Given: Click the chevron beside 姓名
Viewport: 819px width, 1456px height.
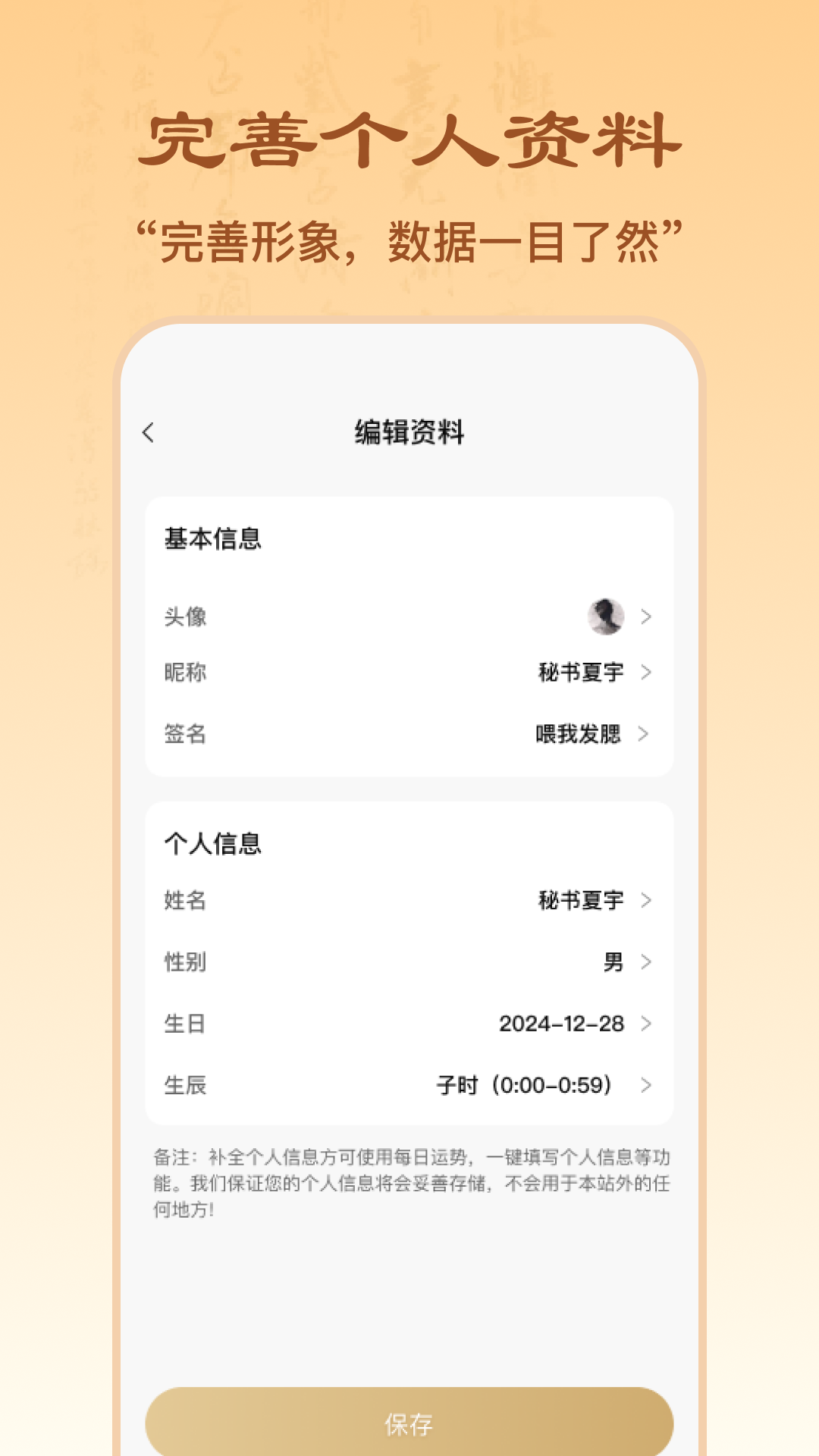Looking at the screenshot, I should point(645,902).
